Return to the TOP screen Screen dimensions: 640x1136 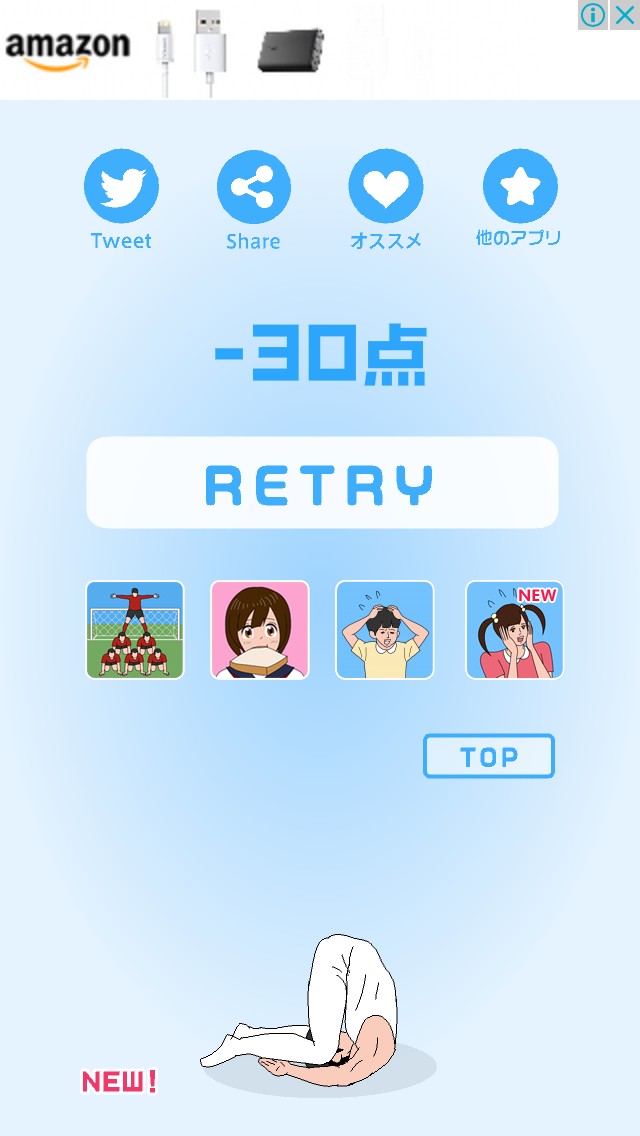[x=488, y=757]
